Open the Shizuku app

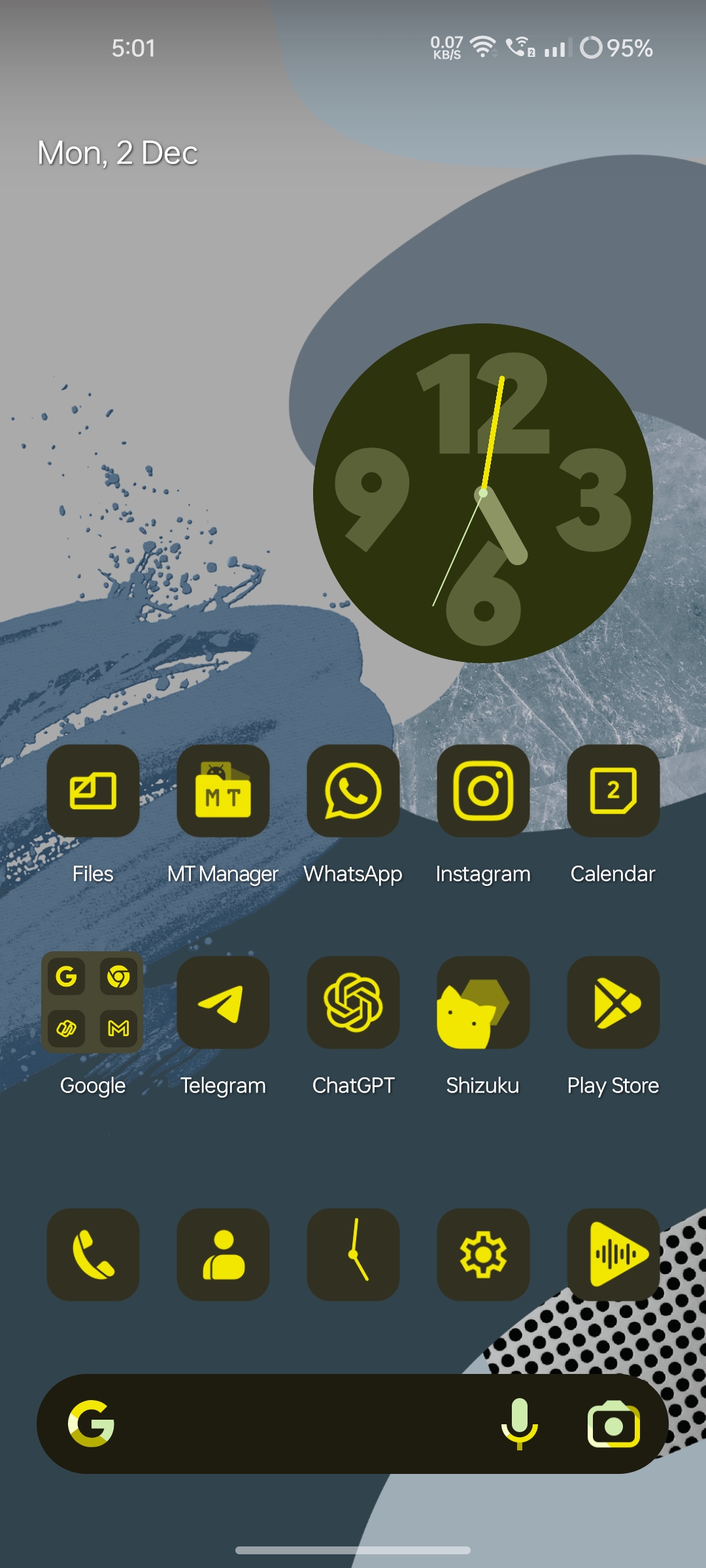click(x=483, y=1002)
